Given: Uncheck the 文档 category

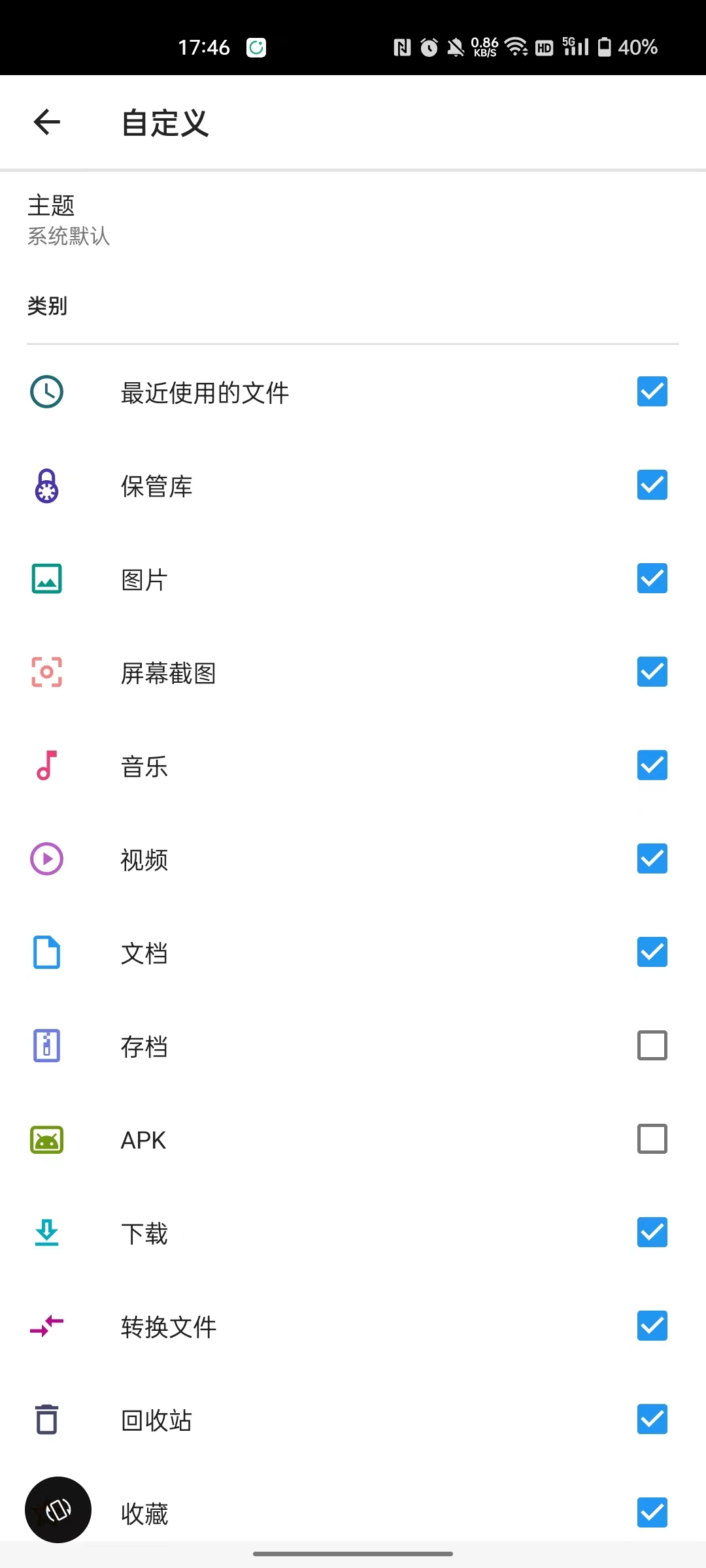Looking at the screenshot, I should pos(652,952).
